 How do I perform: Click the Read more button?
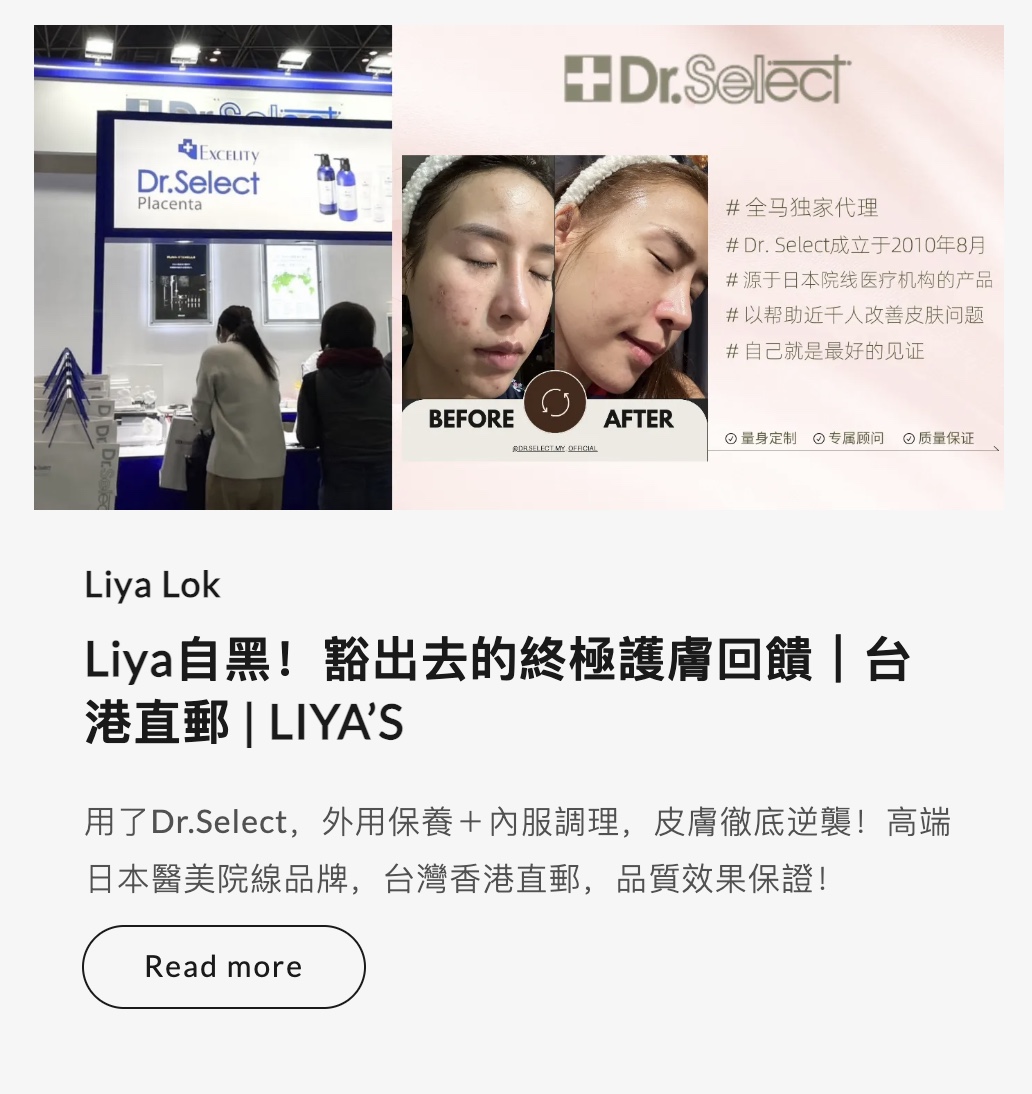click(223, 966)
